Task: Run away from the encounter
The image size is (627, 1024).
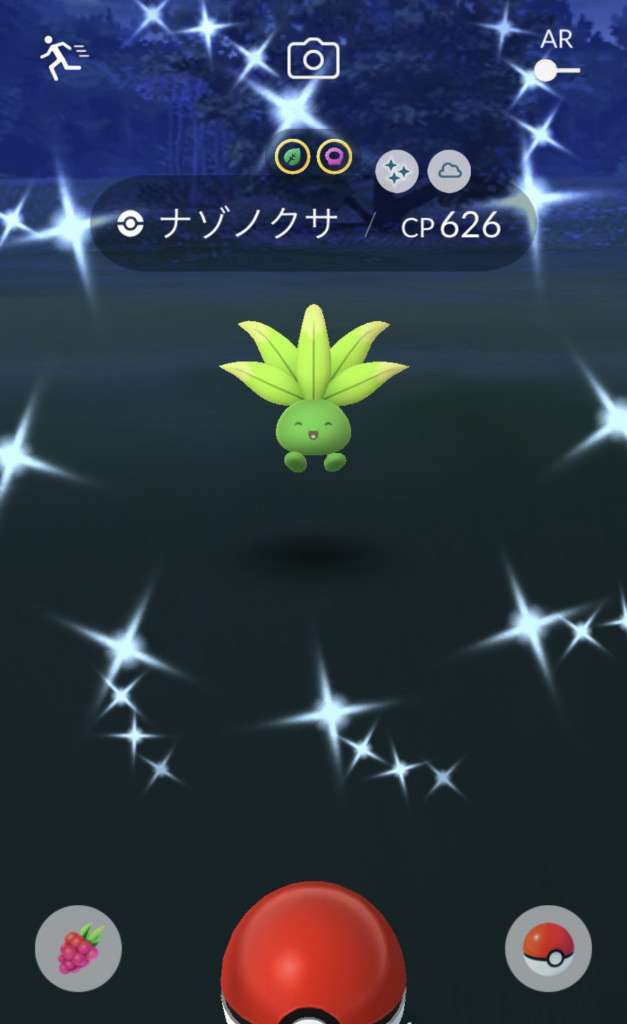Action: pyautogui.click(x=62, y=58)
